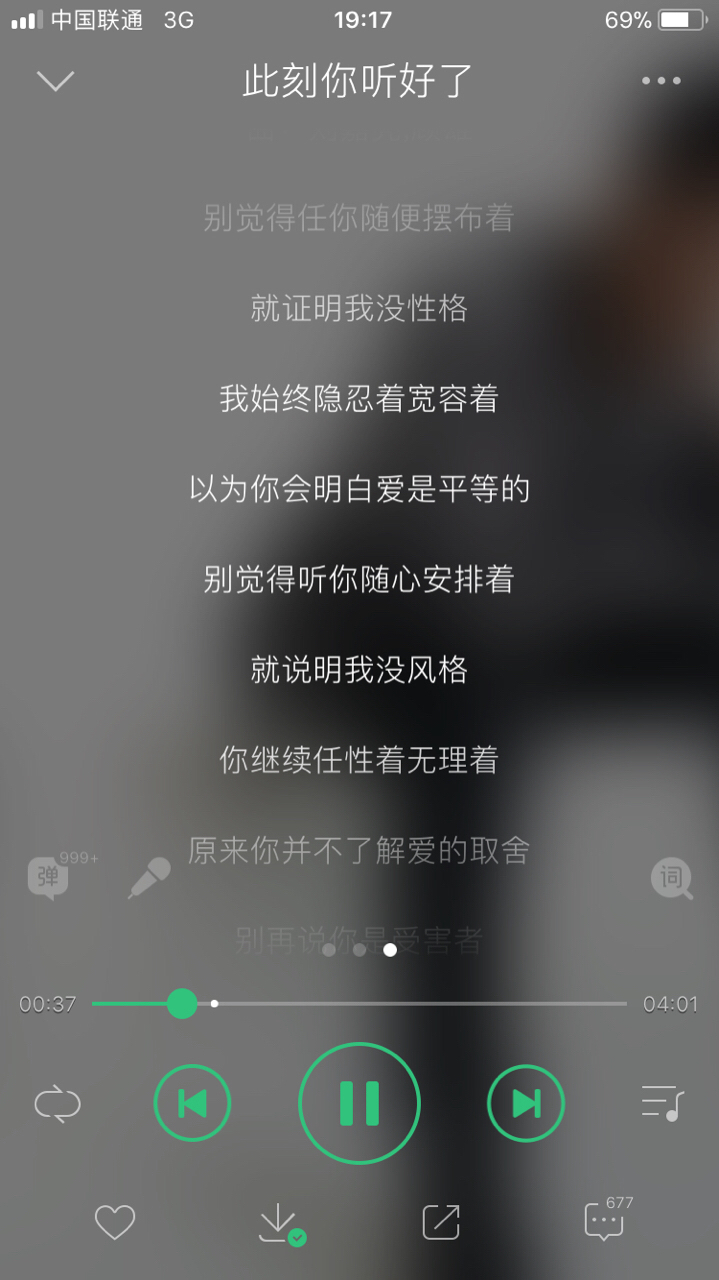Skip to the previous track
This screenshot has width=719, height=1280.
(x=192, y=1104)
